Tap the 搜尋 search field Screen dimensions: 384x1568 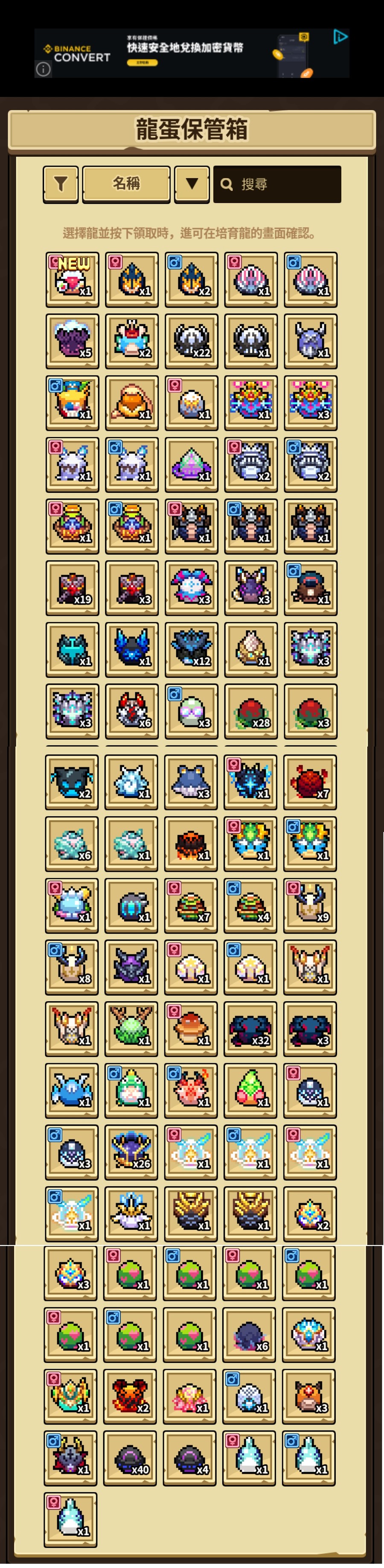pos(277,184)
